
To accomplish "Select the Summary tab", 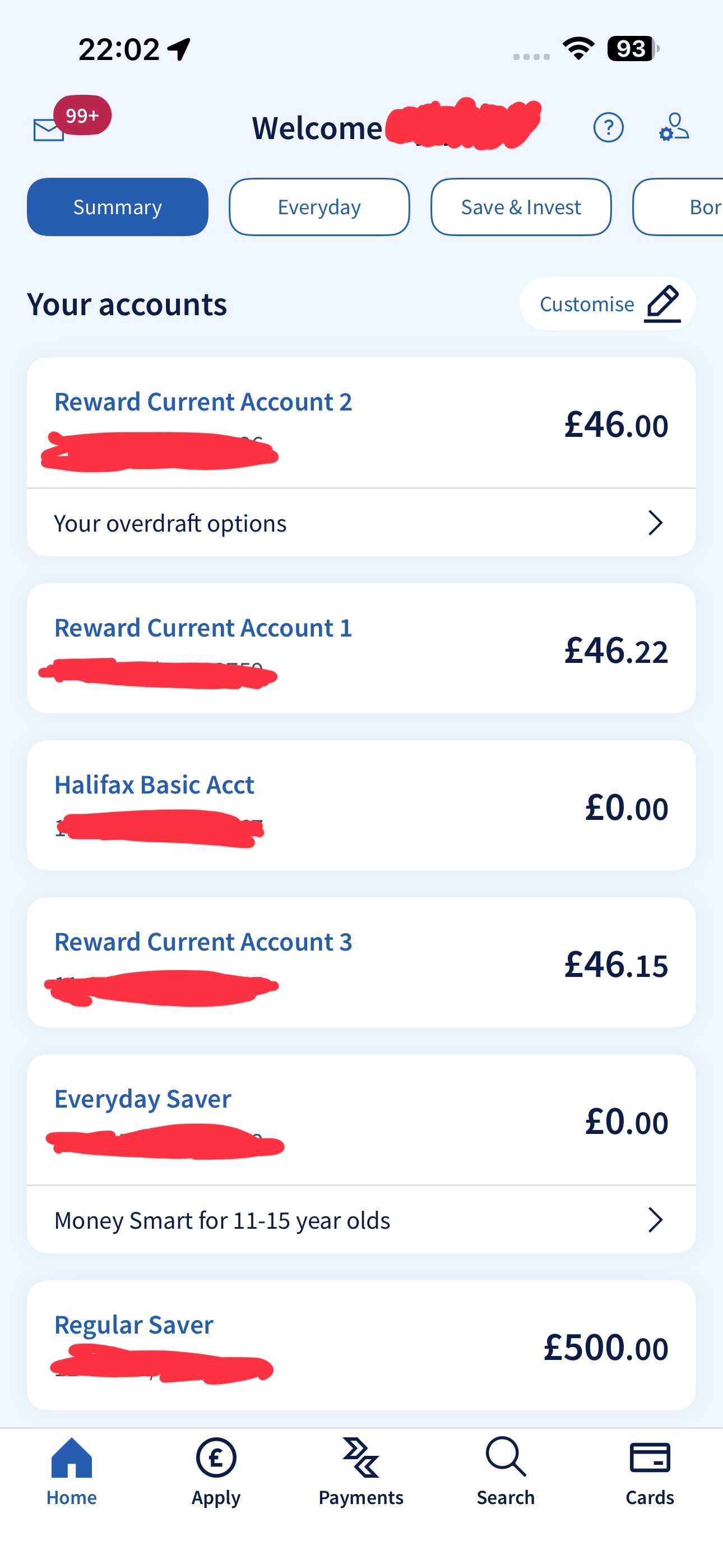I will [118, 207].
